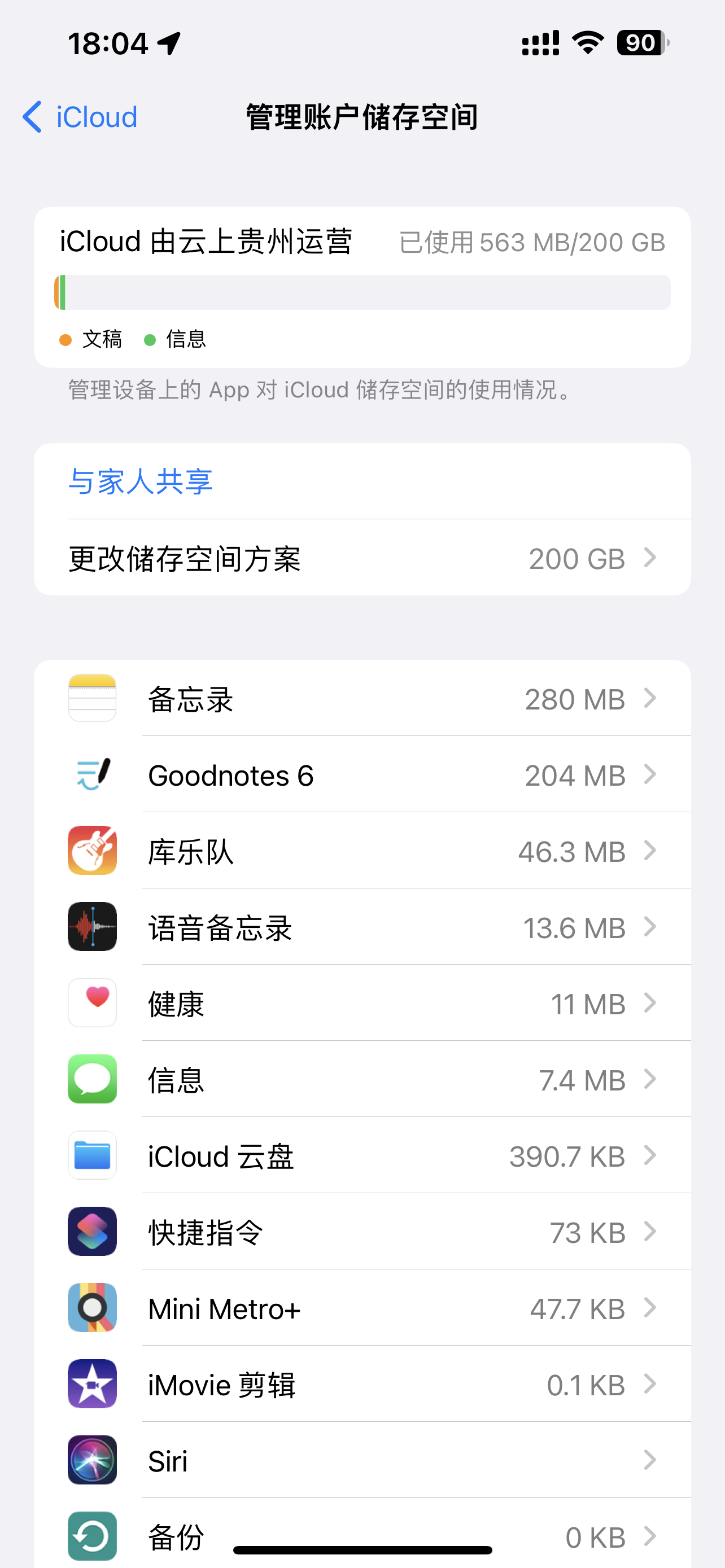Go back to iCloud settings
The image size is (725, 1568).
pos(80,117)
